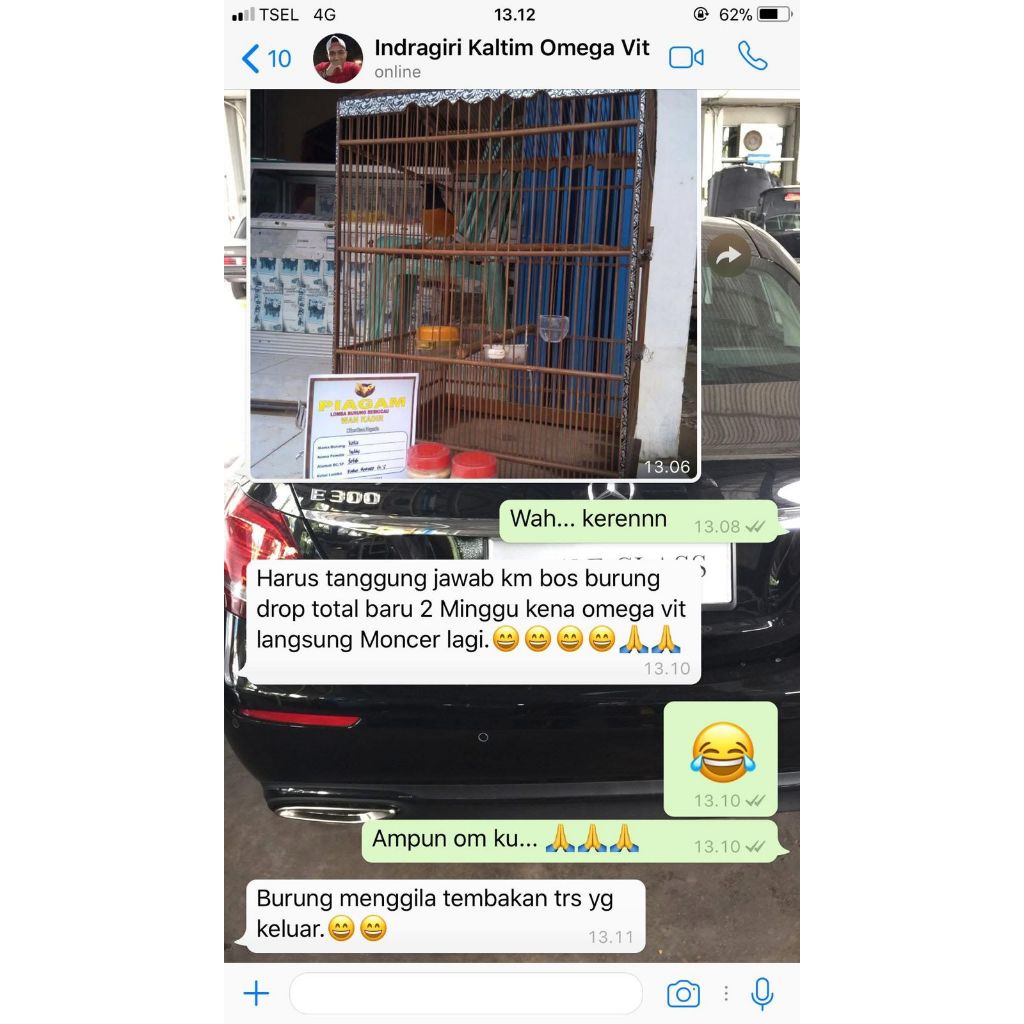1024x1024 pixels.
Task: Record a voice message with the microphone
Action: [x=762, y=993]
